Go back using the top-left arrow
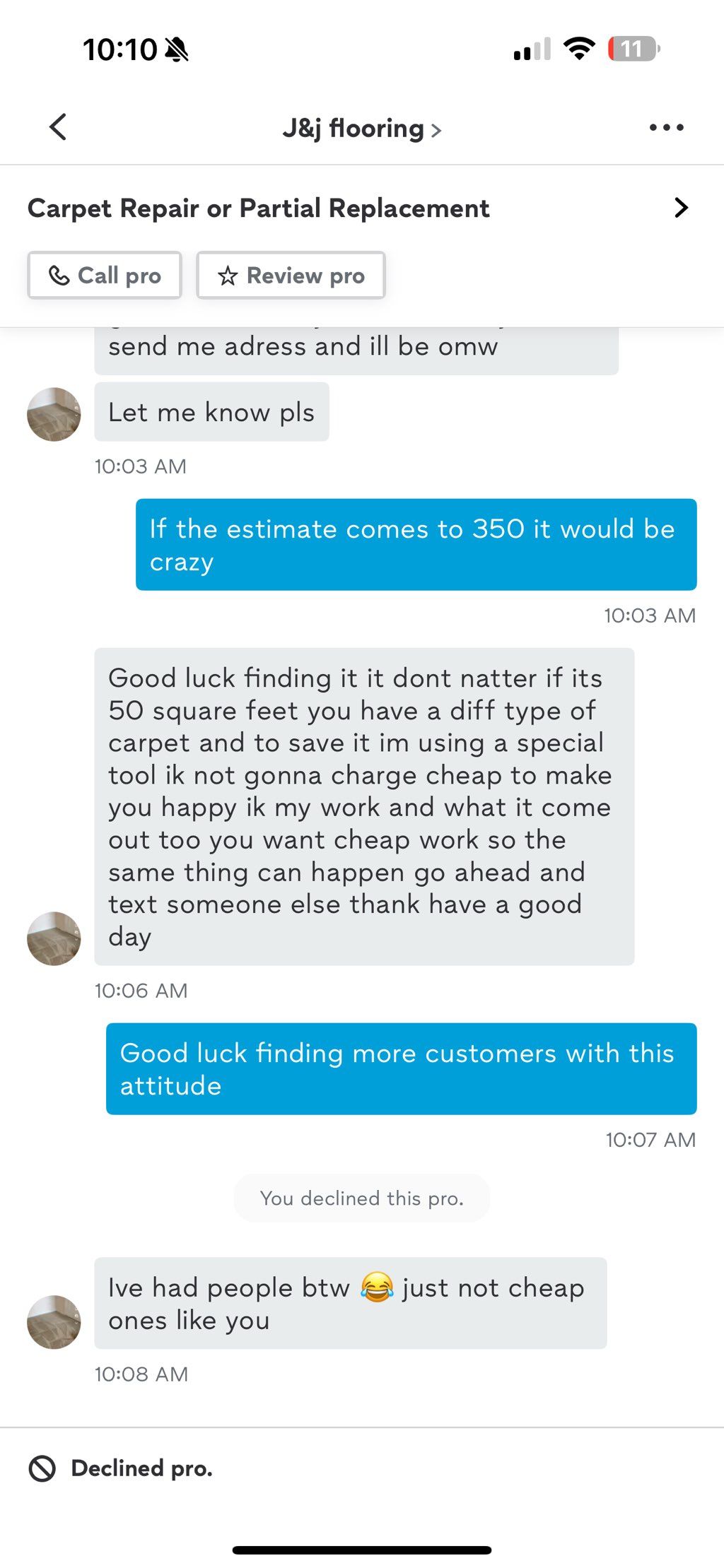This screenshot has height=1568, width=724. (58, 127)
